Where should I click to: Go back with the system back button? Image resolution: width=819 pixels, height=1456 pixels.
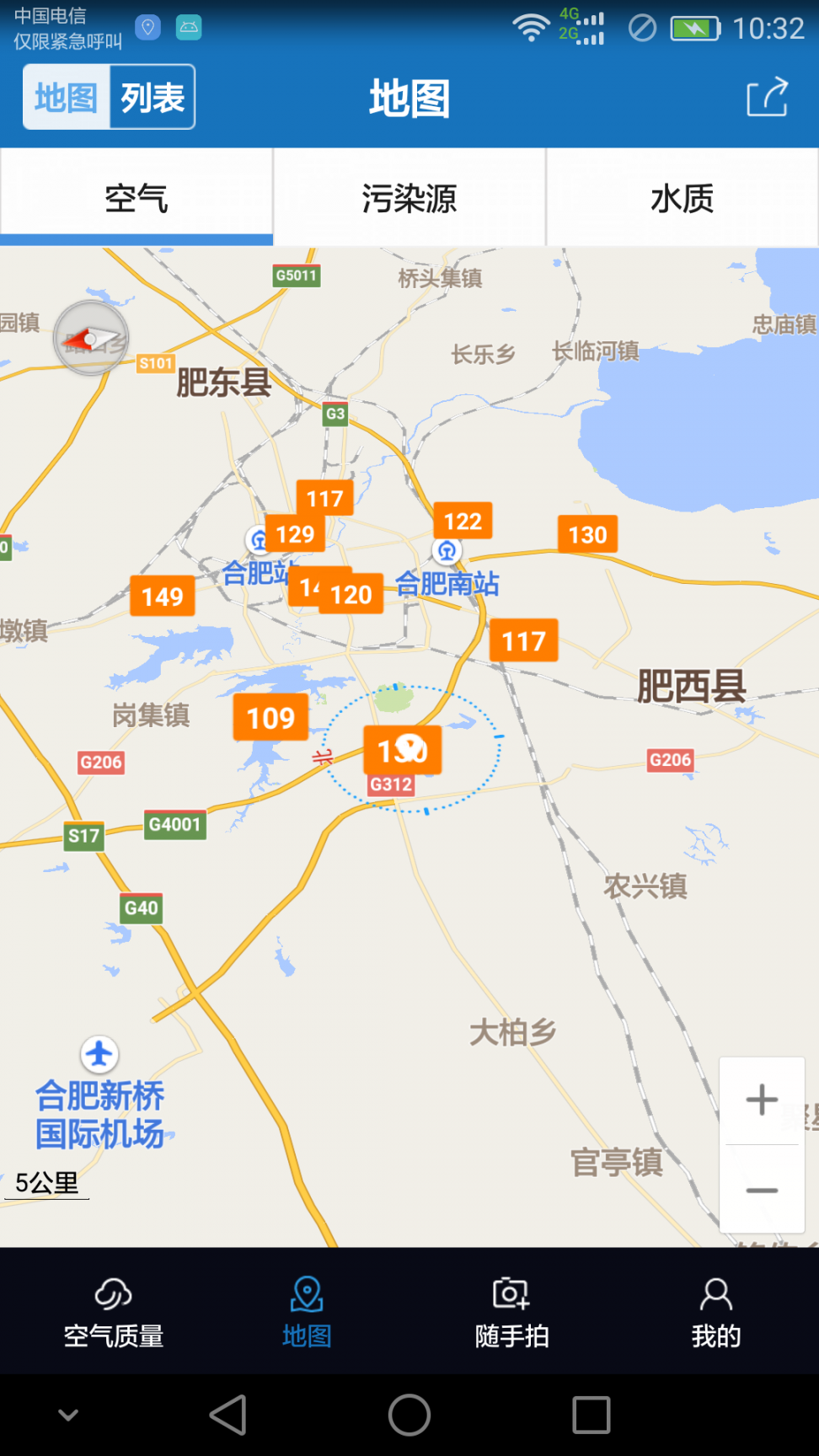(228, 1415)
